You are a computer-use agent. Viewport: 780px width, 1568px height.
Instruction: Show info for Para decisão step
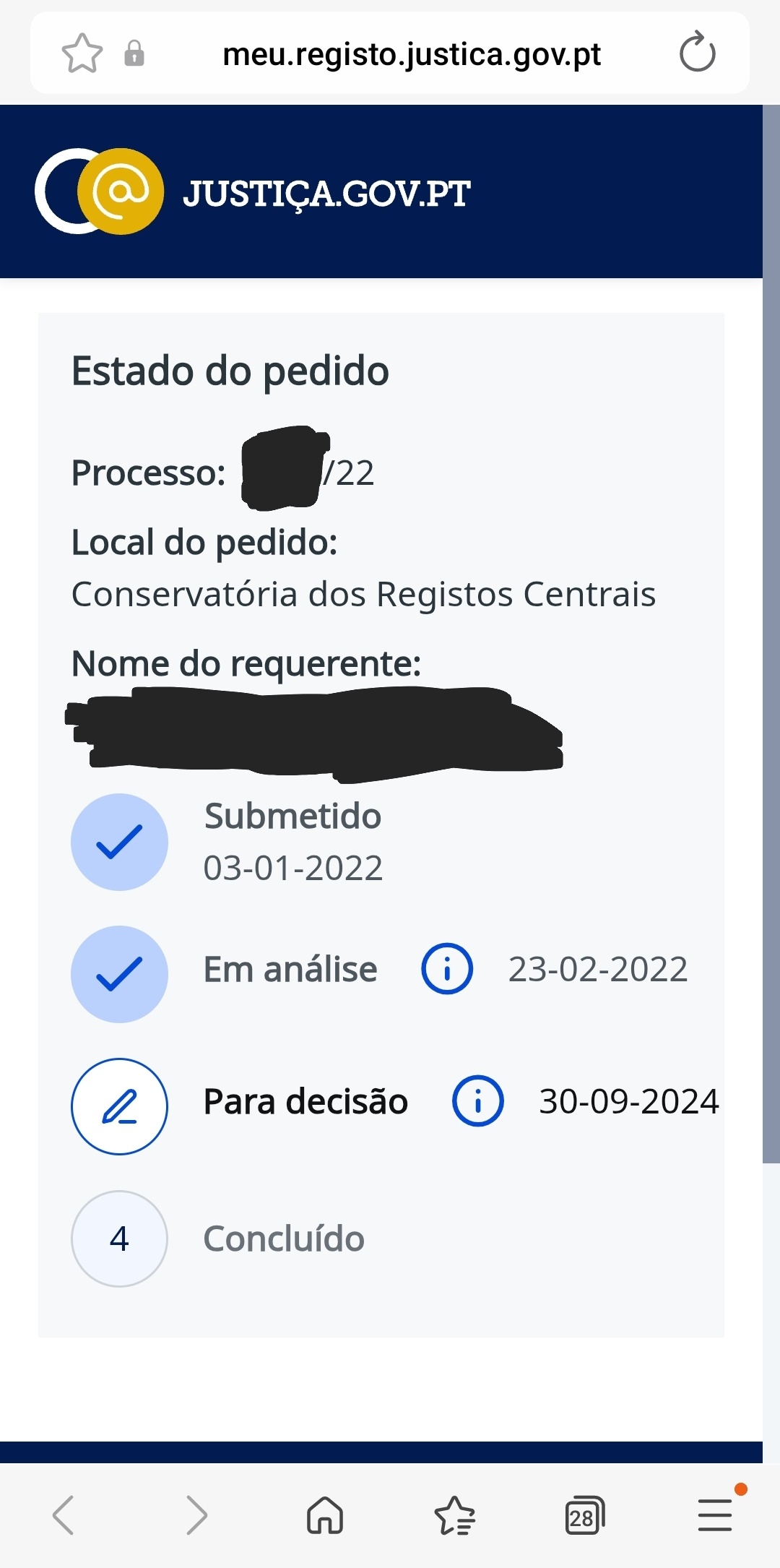click(477, 1101)
